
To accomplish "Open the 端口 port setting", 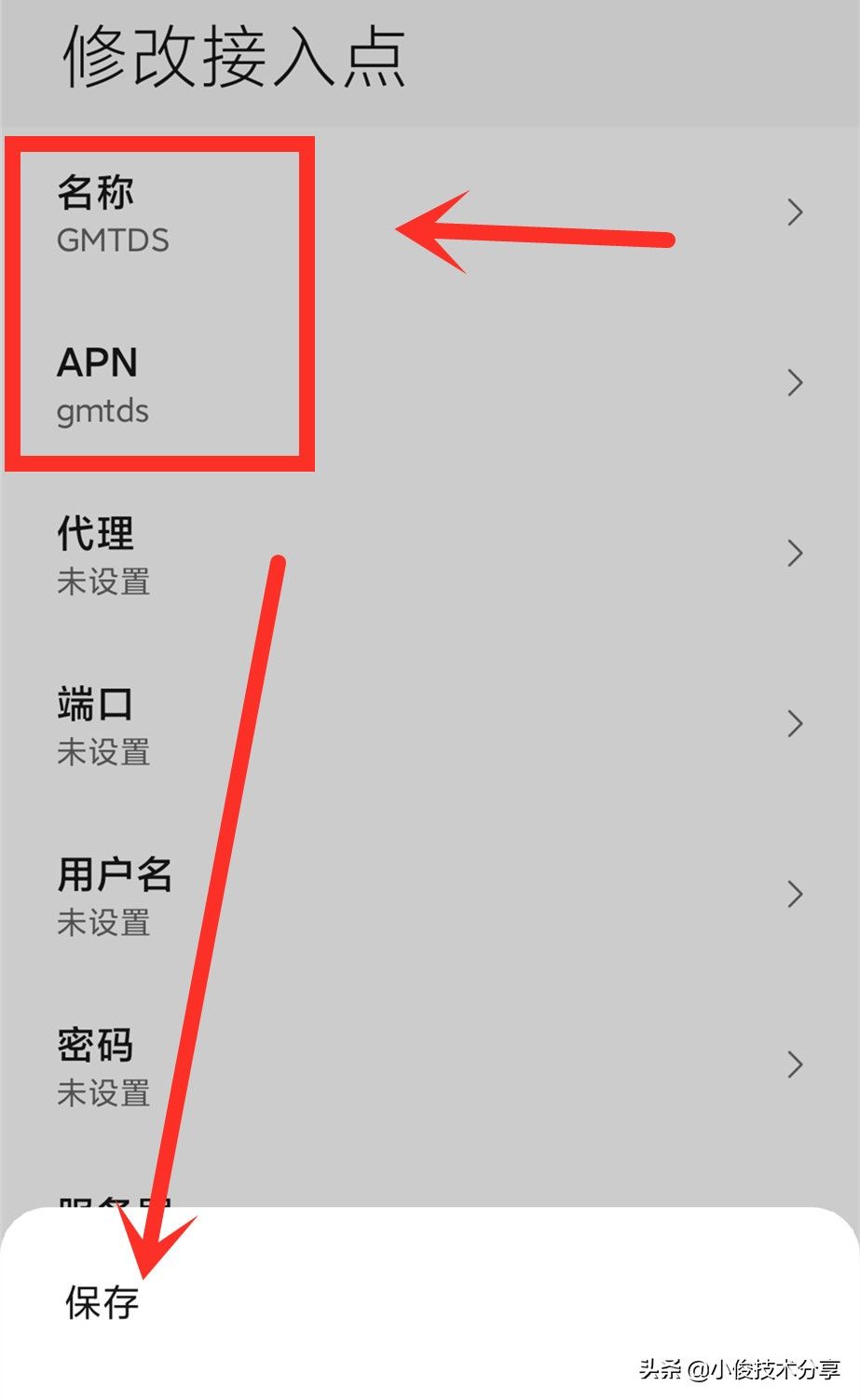I will (x=430, y=724).
